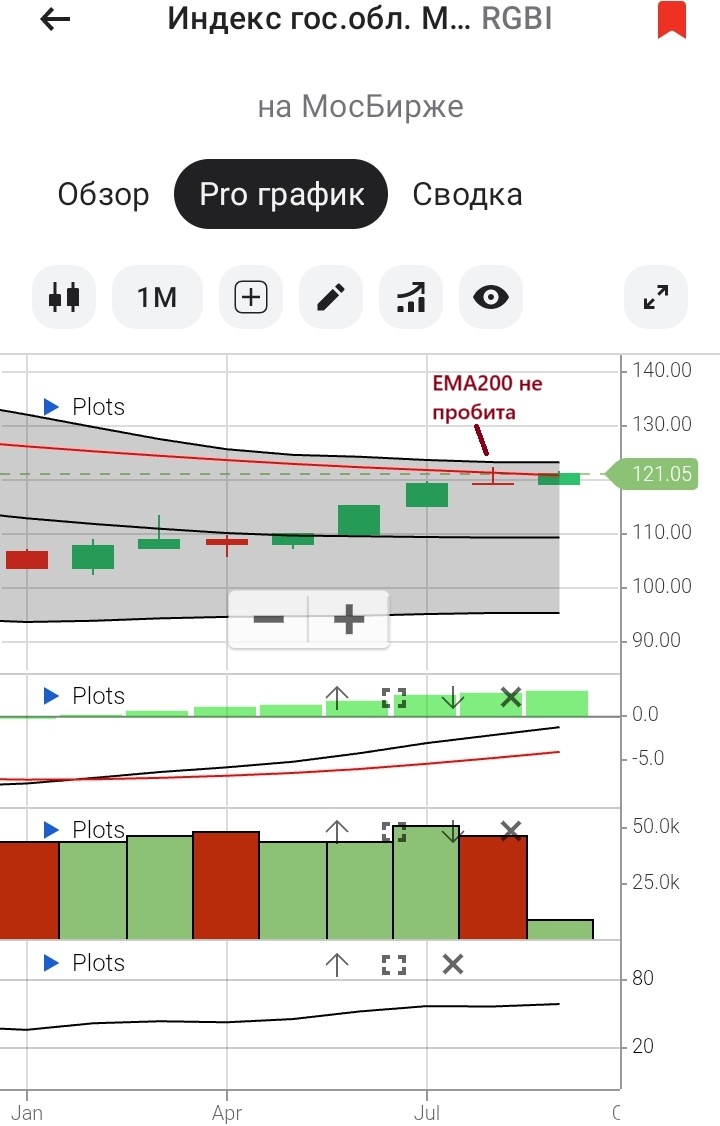Screen dimensions: 720x1126
Task: Toggle the eye visibility icon
Action: point(490,297)
